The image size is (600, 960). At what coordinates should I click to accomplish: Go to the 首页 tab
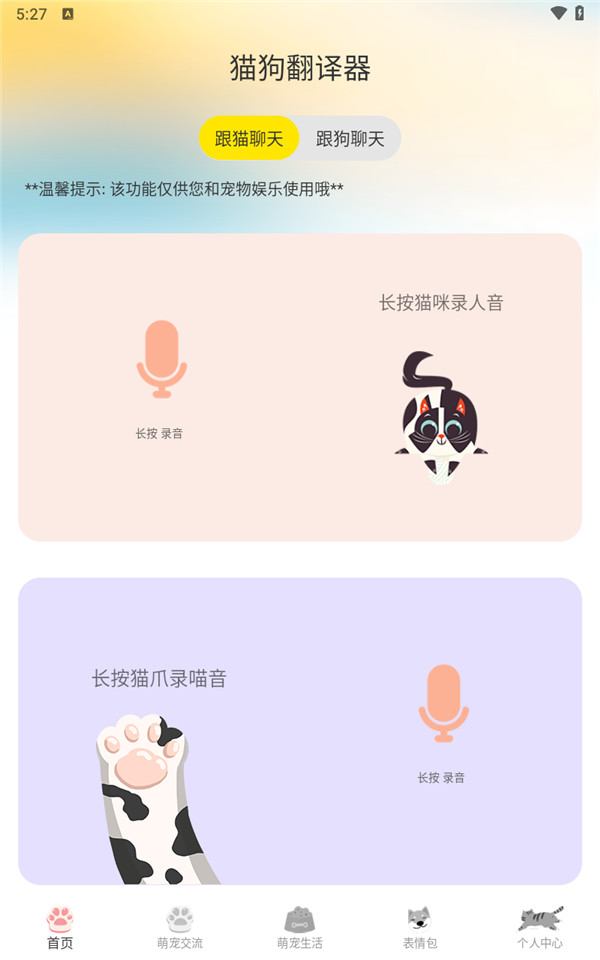tap(60, 927)
